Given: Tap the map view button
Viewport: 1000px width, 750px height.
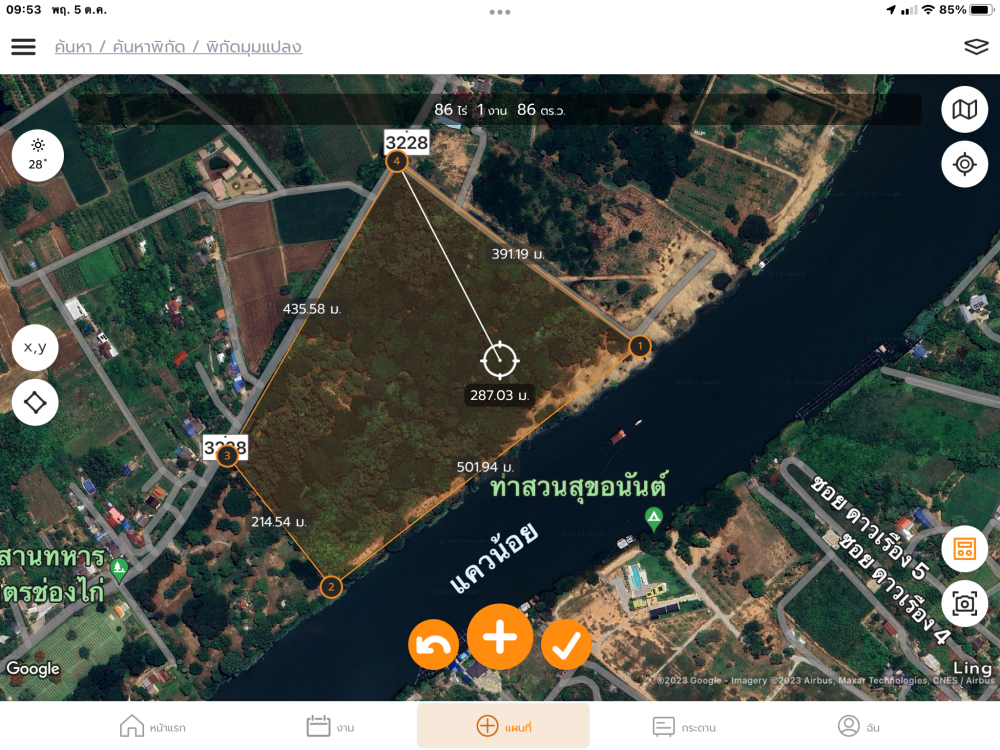Looking at the screenshot, I should tap(964, 110).
